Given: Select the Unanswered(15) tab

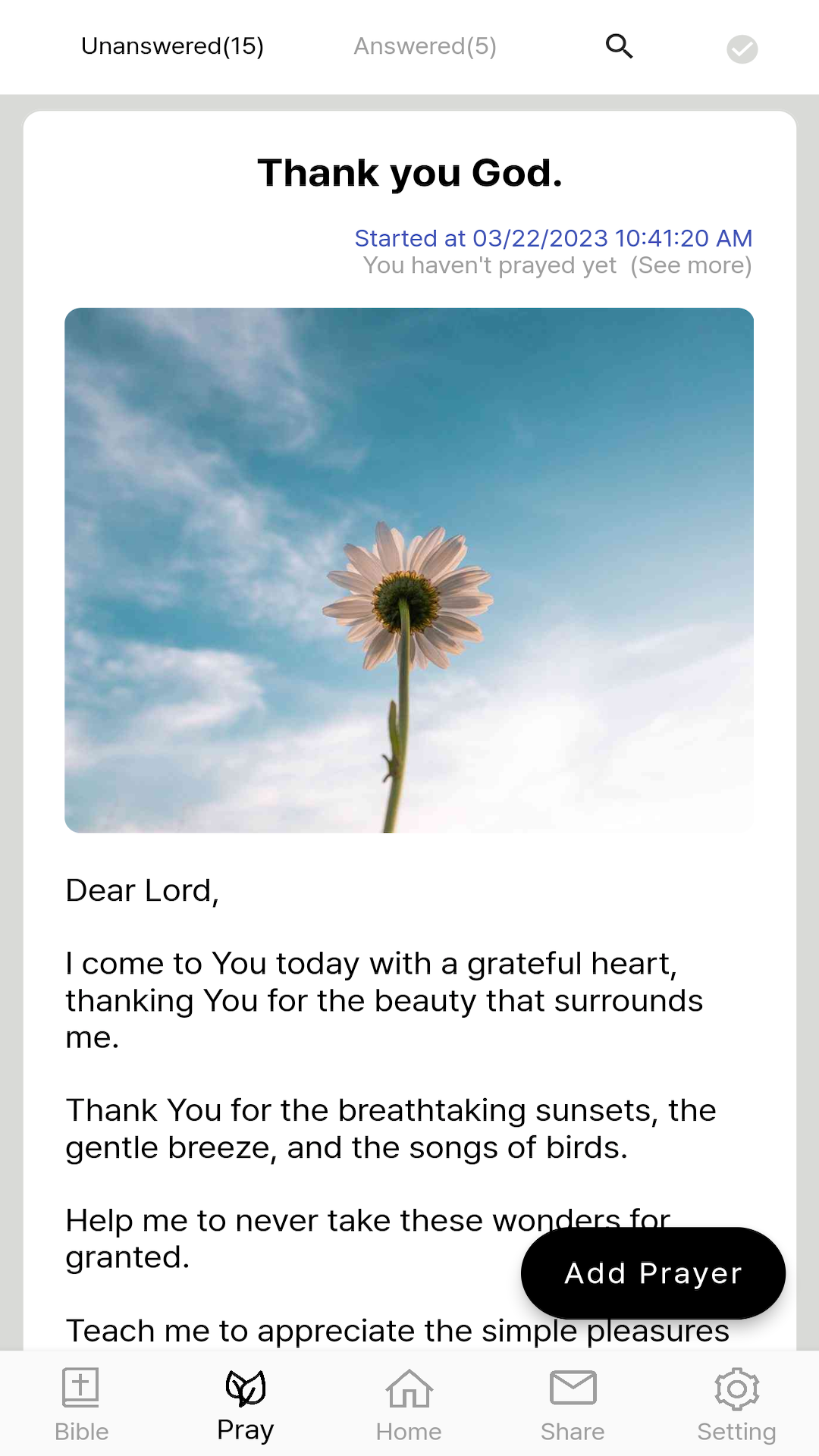Looking at the screenshot, I should pos(173,46).
